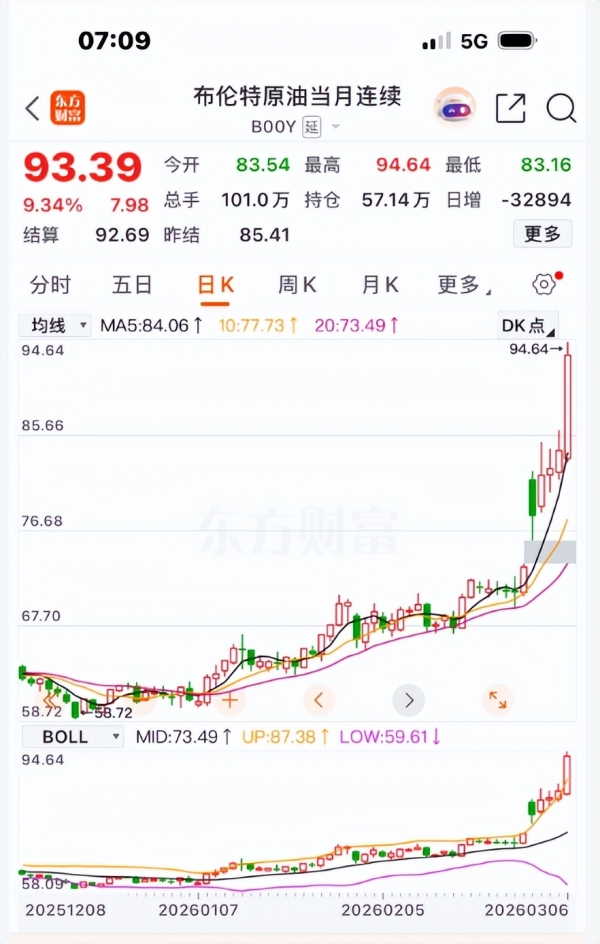Image resolution: width=600 pixels, height=944 pixels.
Task: Go back using the arrow icon
Action: point(32,108)
